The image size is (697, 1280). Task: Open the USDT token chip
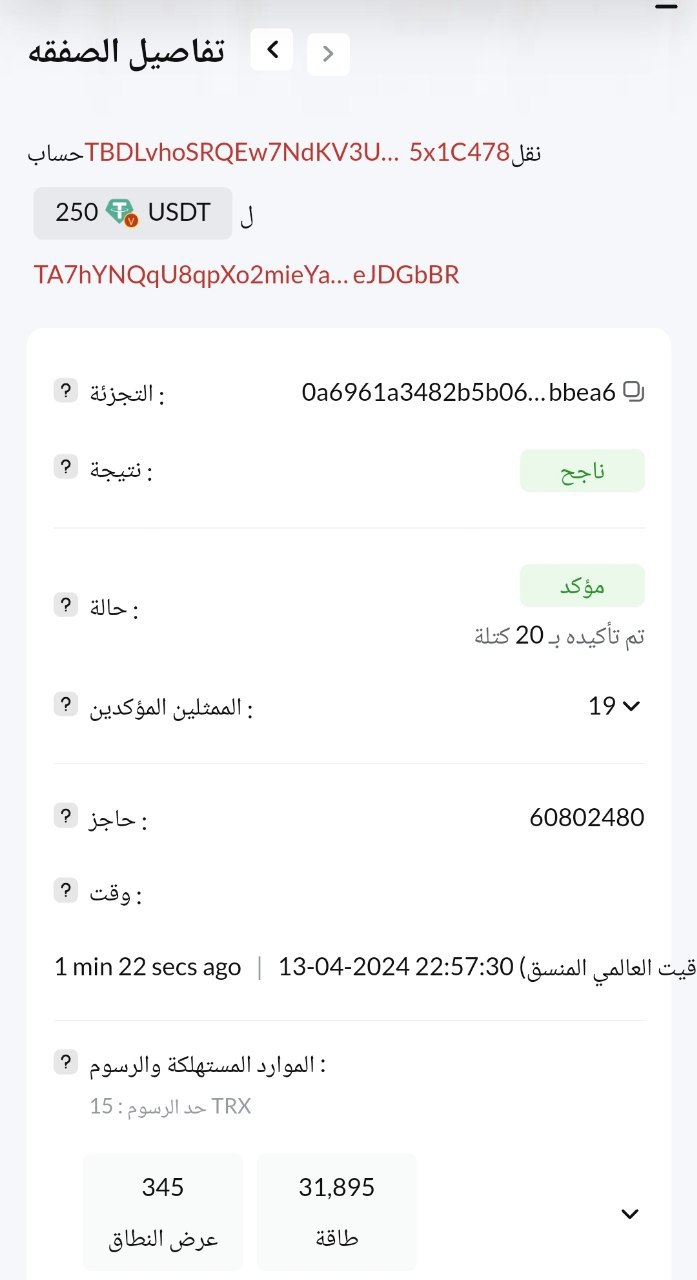pyautogui.click(x=133, y=213)
